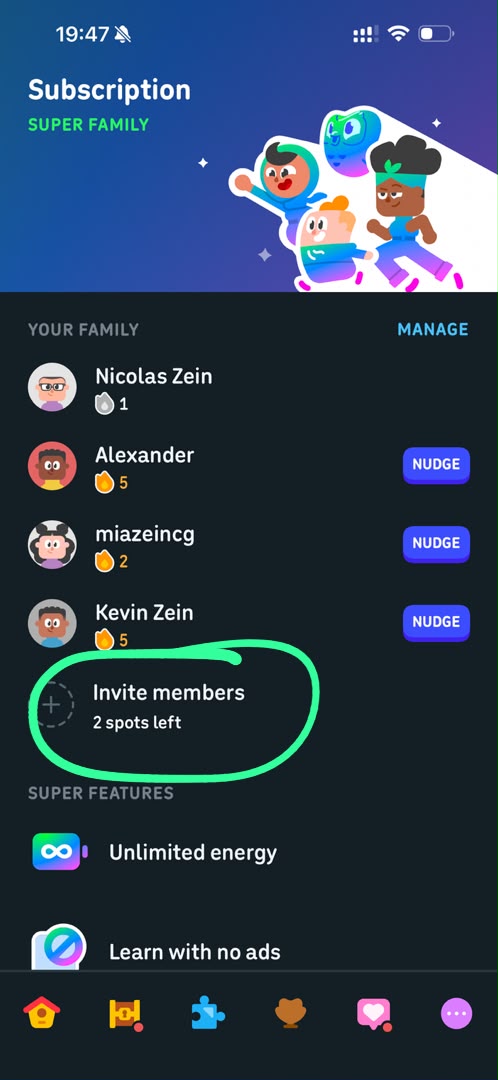498x1080 pixels.
Task: Nudge Alexander
Action: [436, 465]
